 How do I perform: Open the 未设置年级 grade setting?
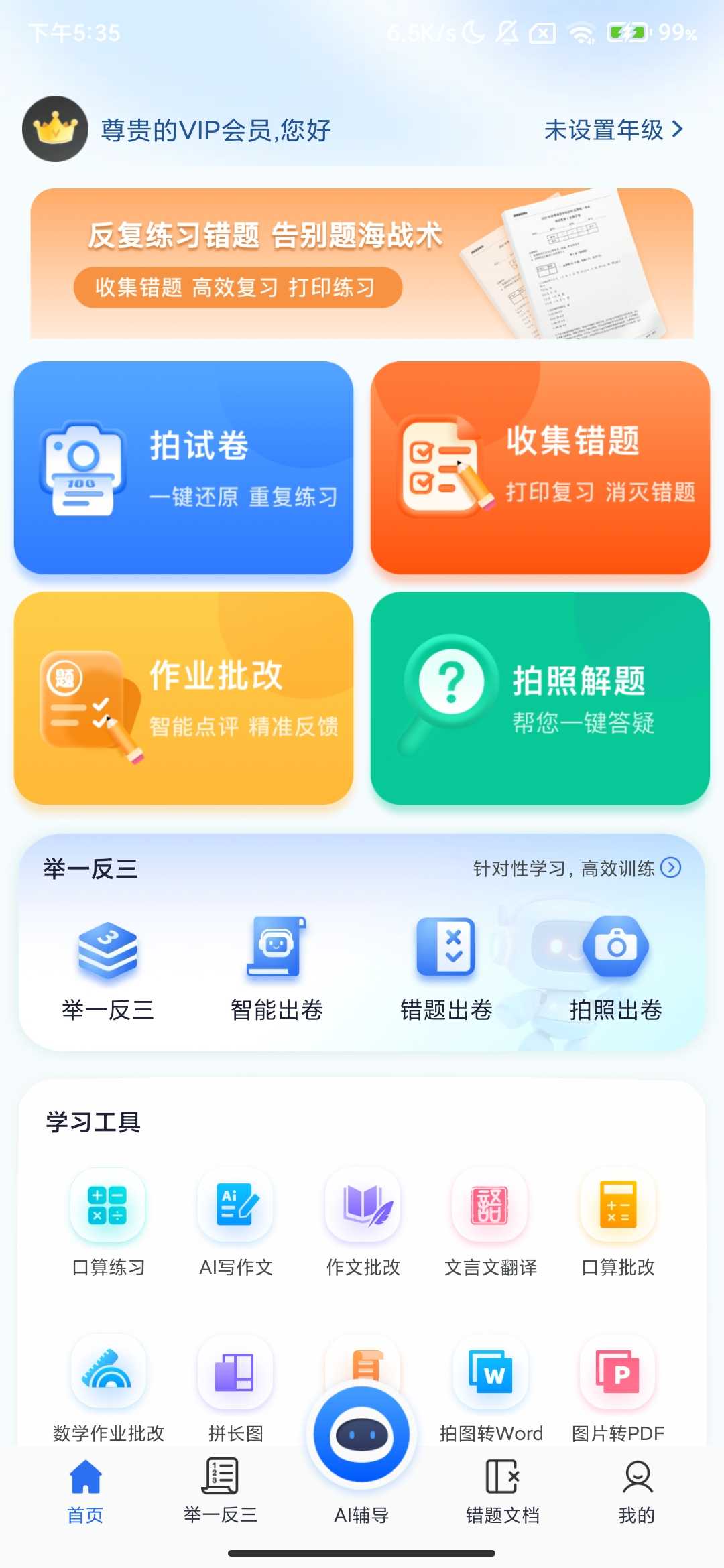point(613,130)
